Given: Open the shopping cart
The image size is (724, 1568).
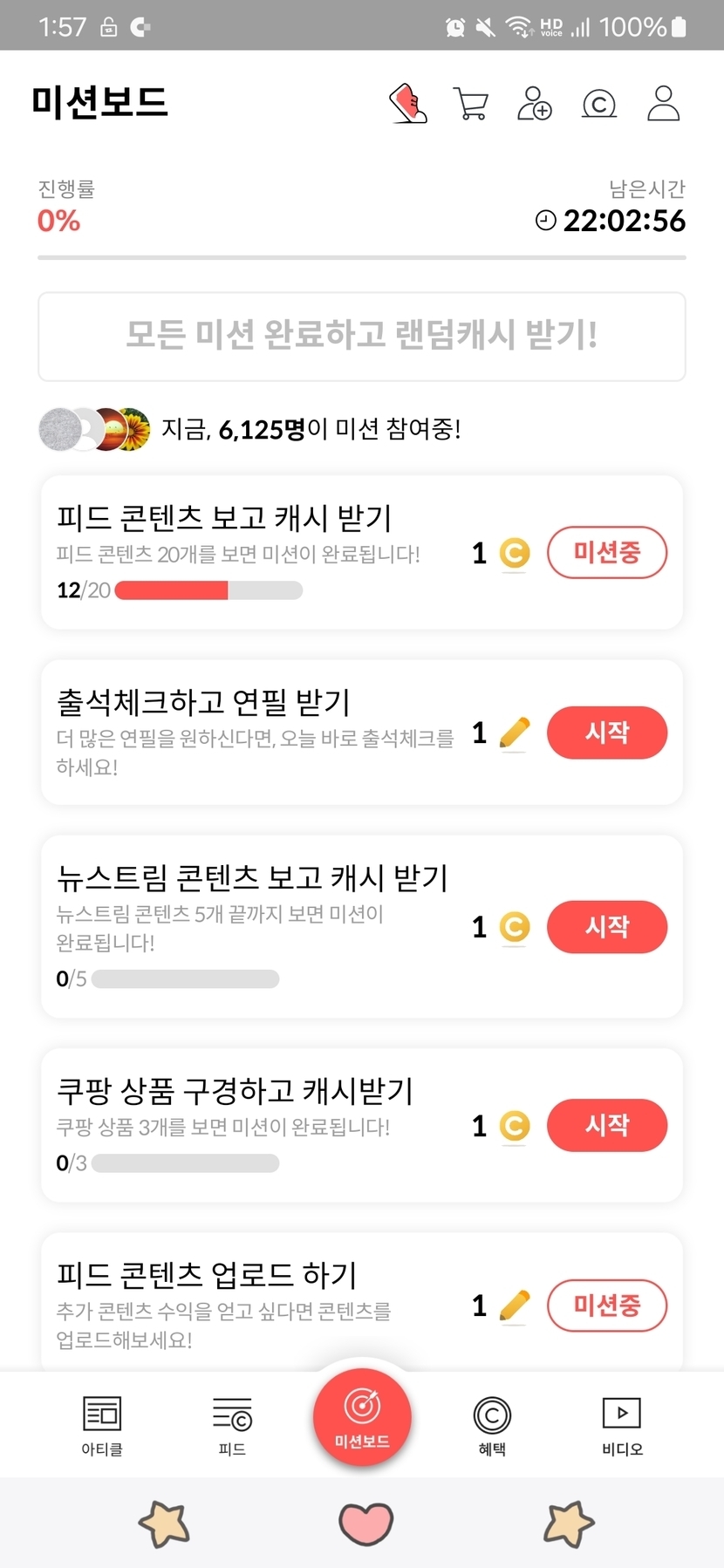Looking at the screenshot, I should click(x=471, y=103).
